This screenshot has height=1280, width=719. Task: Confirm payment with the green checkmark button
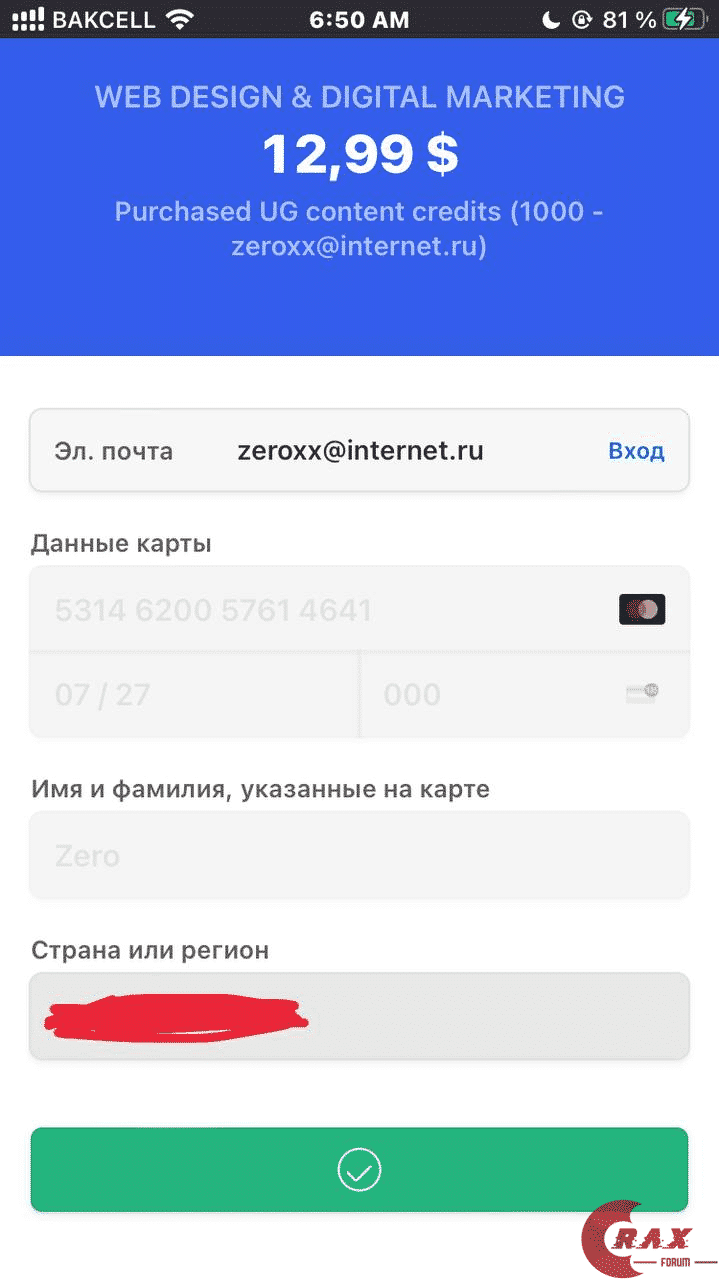359,1170
